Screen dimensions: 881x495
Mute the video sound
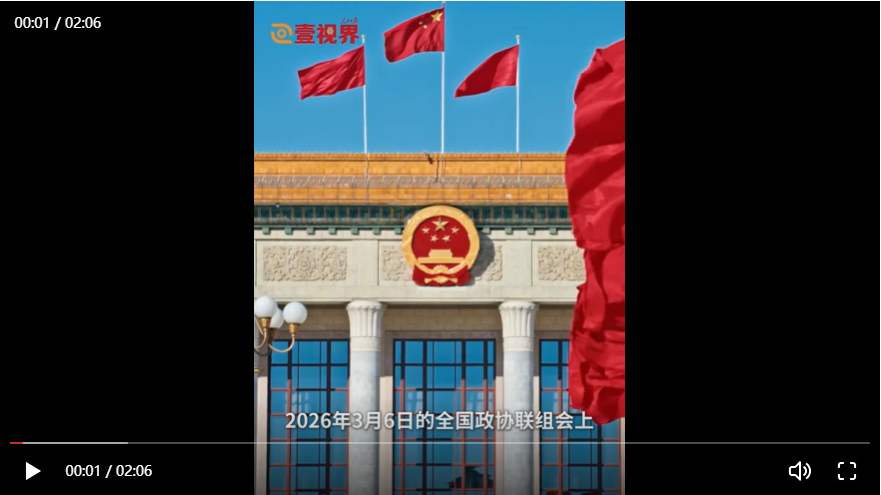click(799, 471)
